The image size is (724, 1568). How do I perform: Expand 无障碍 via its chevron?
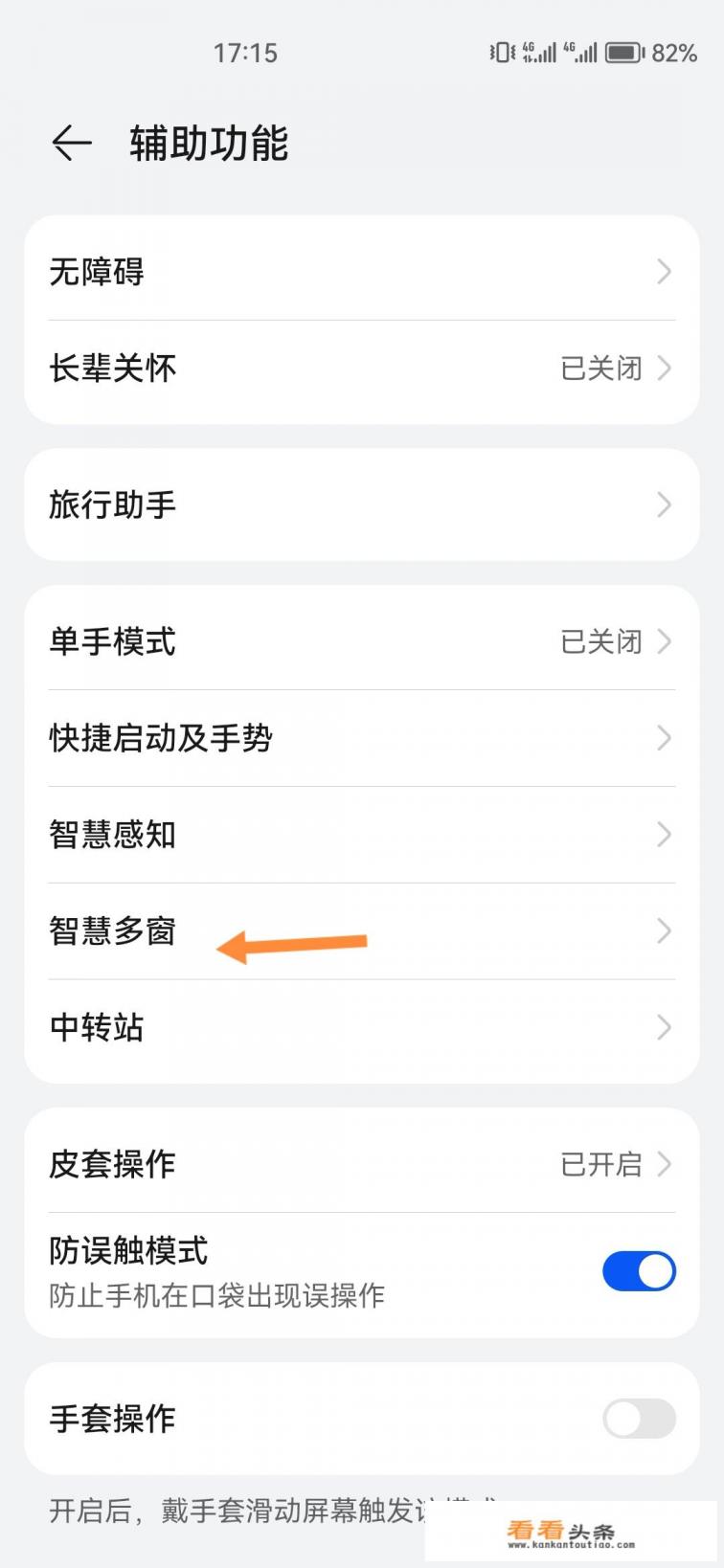click(x=664, y=271)
